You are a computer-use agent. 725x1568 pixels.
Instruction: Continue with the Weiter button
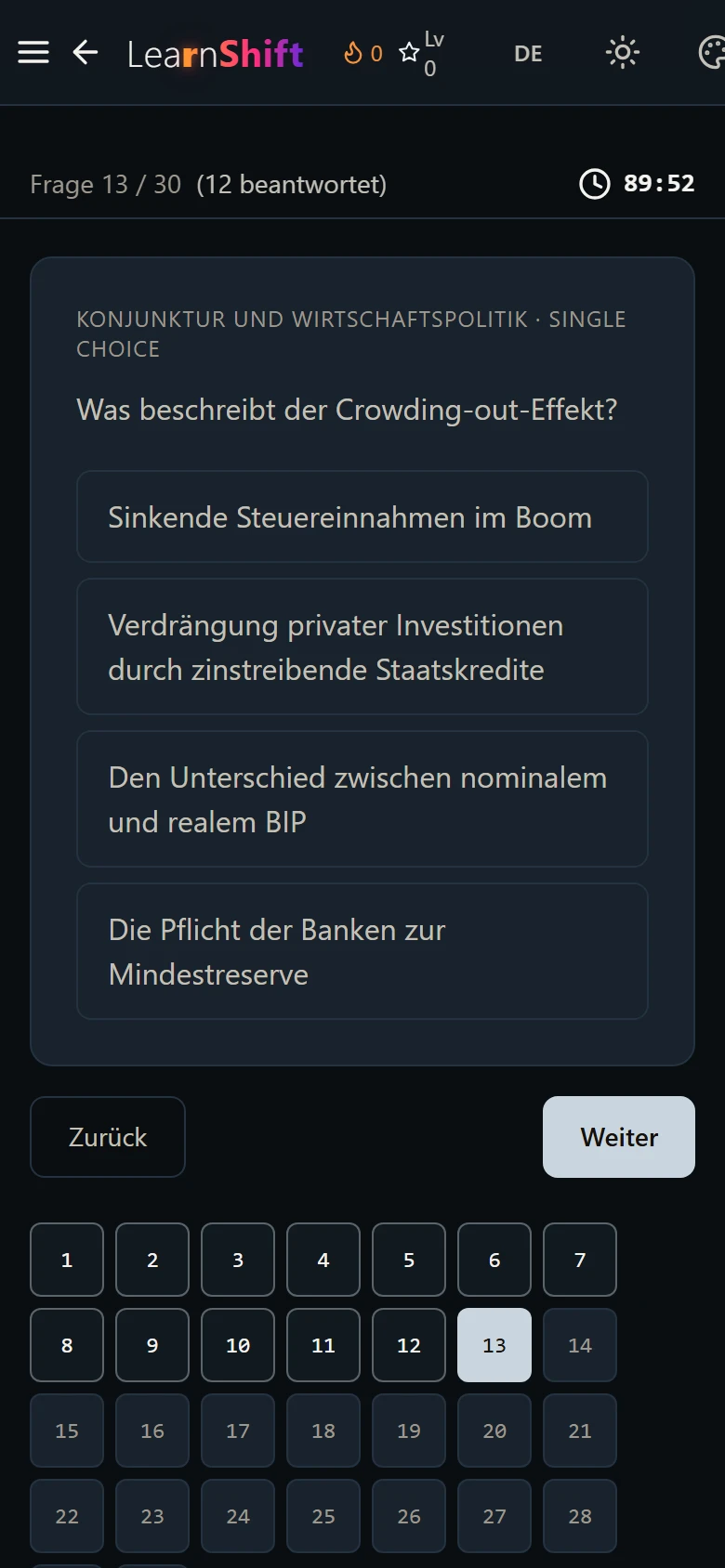(619, 1137)
